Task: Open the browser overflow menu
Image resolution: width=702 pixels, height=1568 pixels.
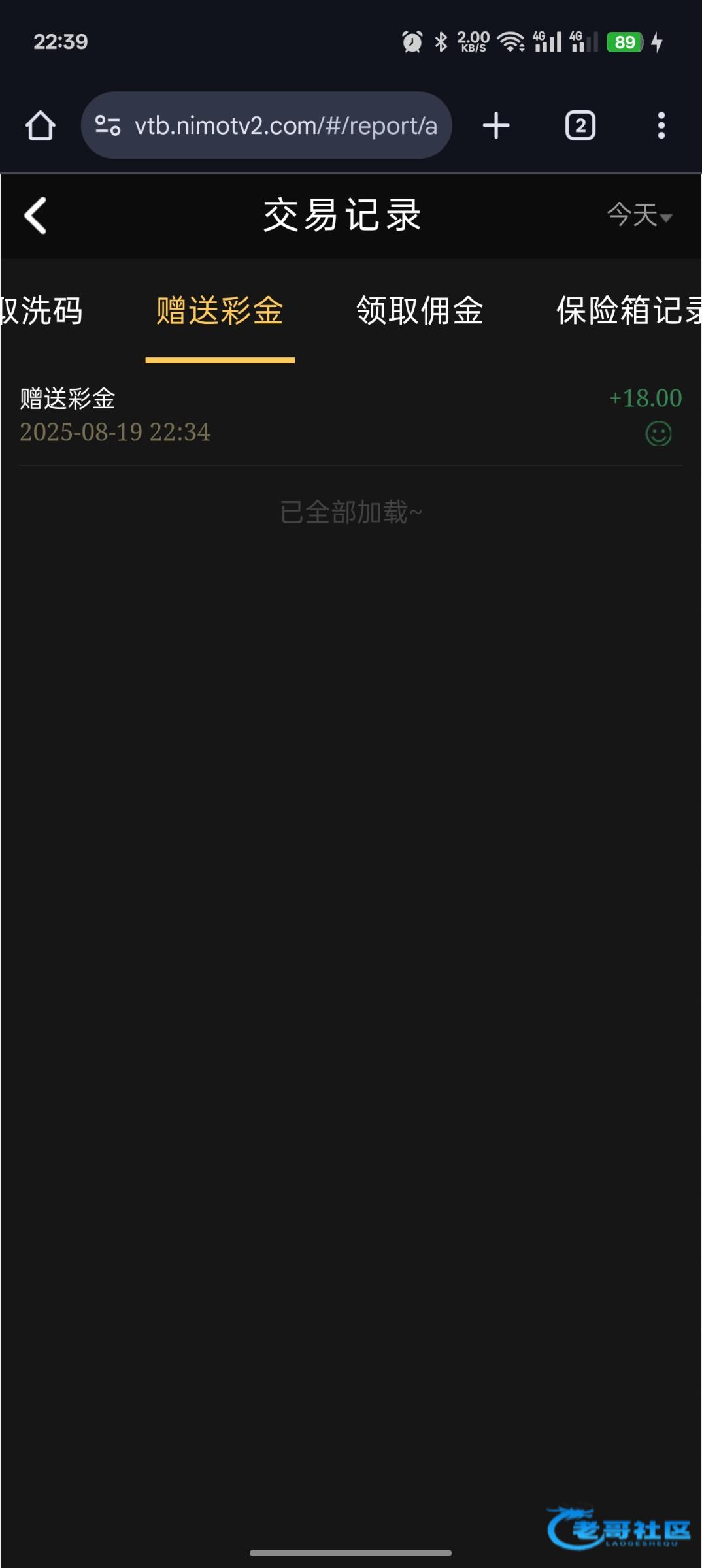Action: tap(661, 125)
